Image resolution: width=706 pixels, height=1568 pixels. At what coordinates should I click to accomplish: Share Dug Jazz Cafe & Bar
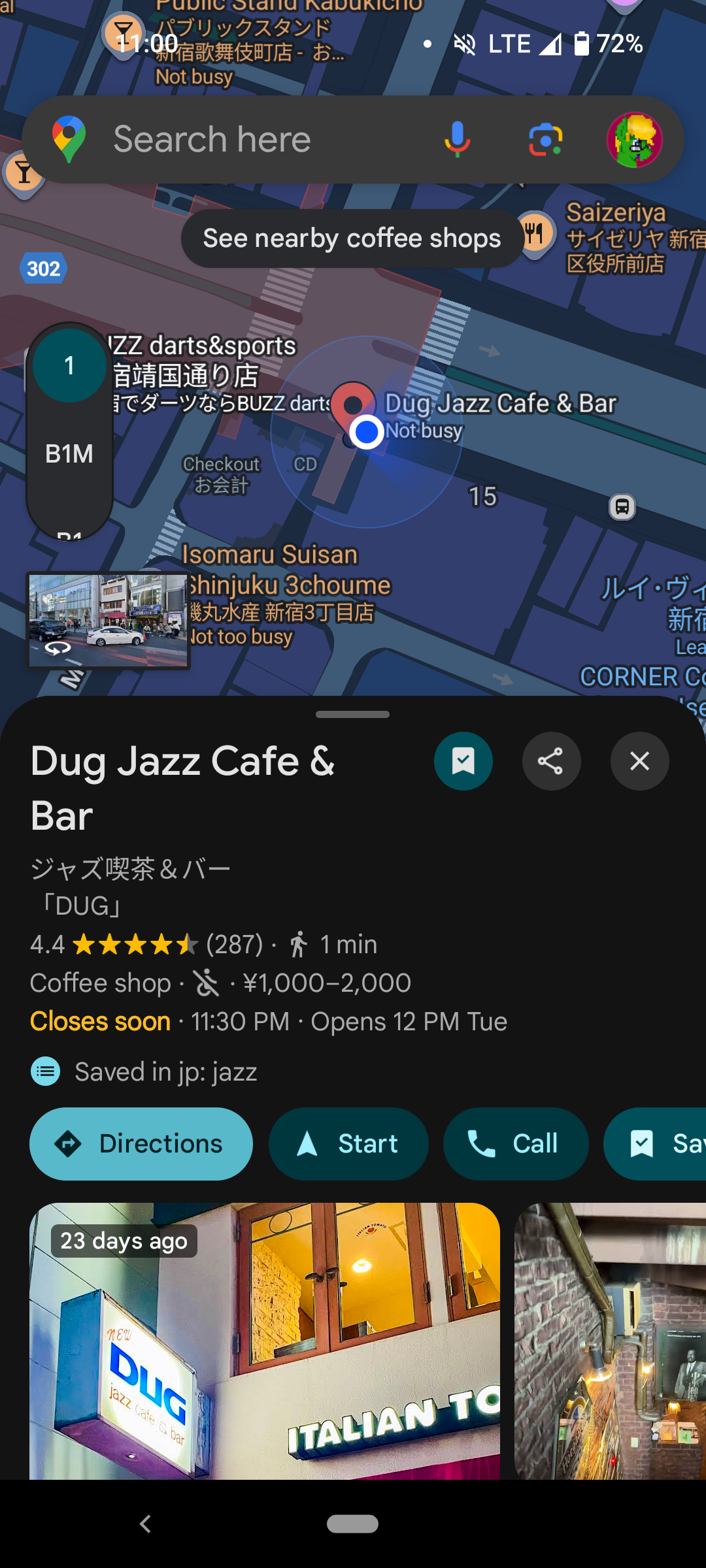tap(551, 761)
